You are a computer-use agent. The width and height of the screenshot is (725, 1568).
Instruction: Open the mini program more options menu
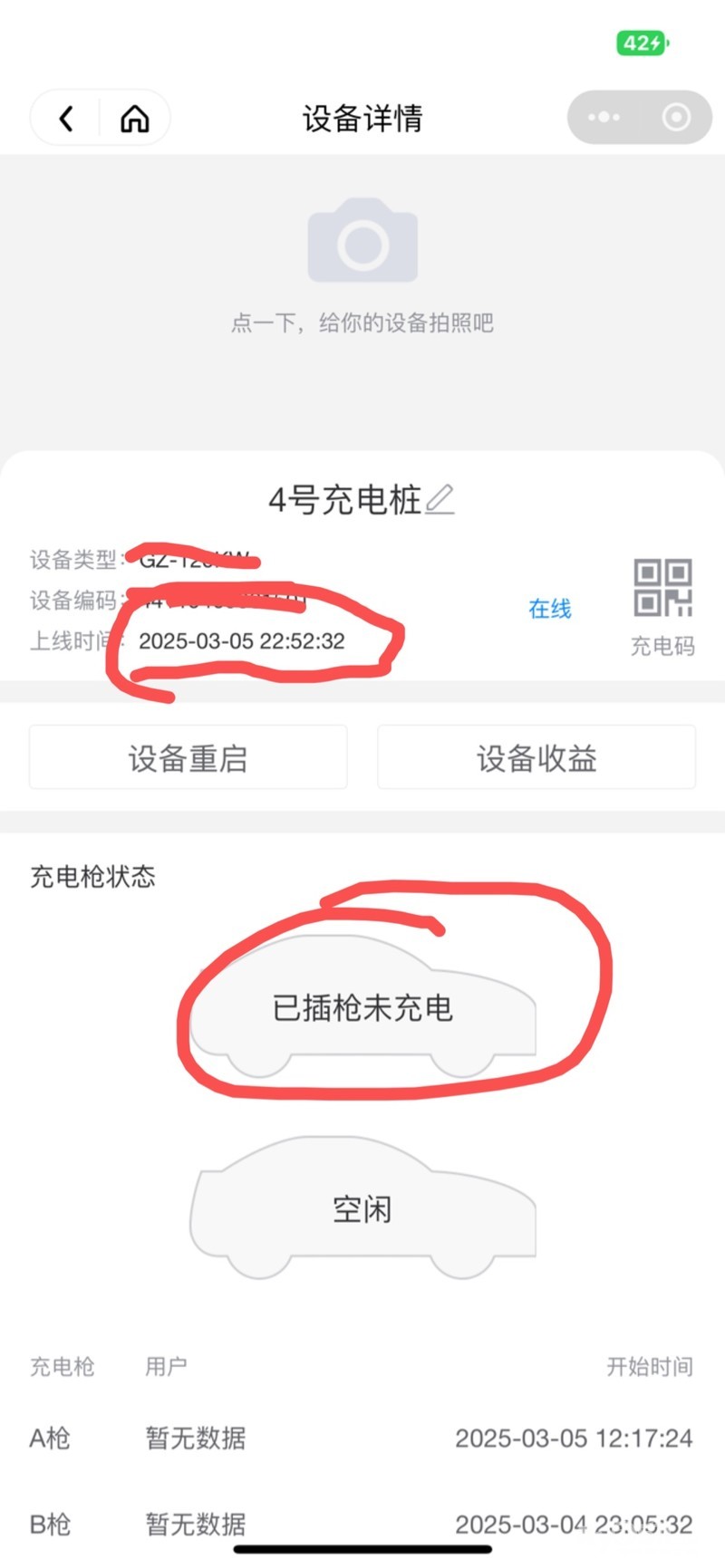604,118
